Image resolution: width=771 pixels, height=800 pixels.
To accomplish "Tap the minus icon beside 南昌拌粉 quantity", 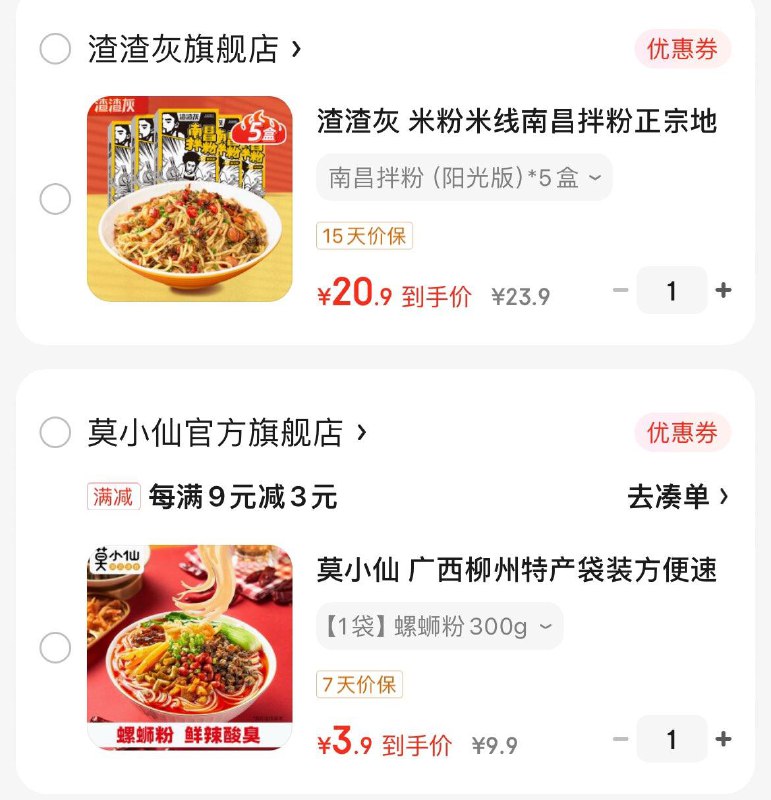I will [619, 290].
